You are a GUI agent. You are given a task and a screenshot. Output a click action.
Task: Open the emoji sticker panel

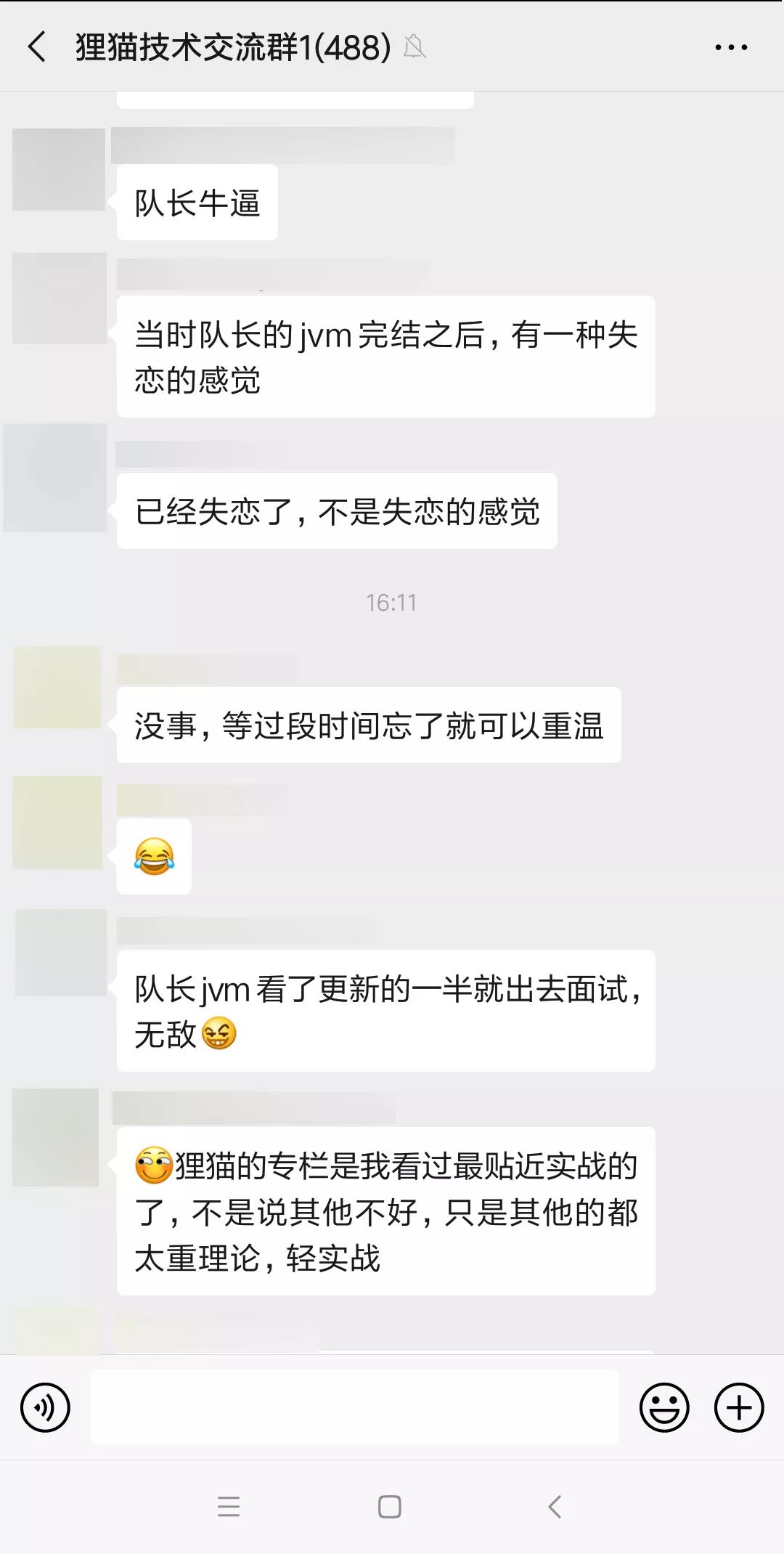pyautogui.click(x=663, y=1407)
